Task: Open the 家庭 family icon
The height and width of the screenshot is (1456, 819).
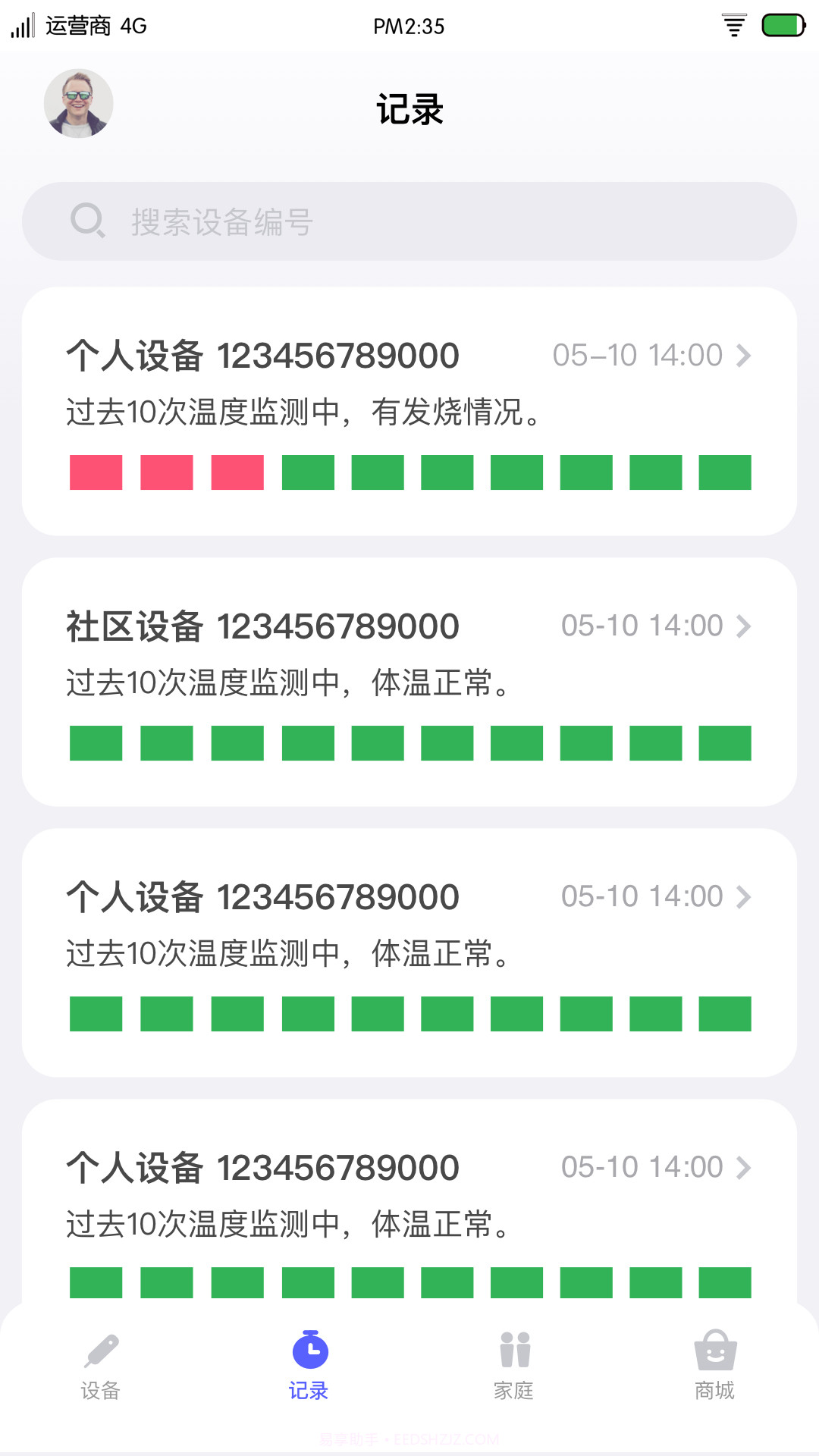Action: pos(513,1354)
